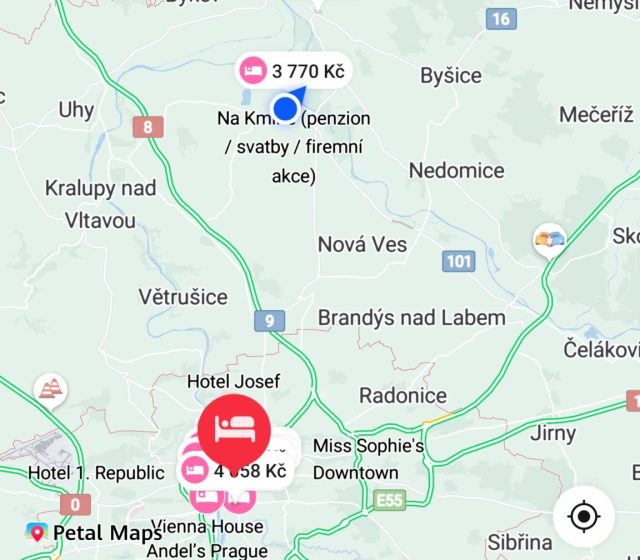Screen dimensions: 640x560
Task: Recenter map on my location
Action: click(x=583, y=516)
